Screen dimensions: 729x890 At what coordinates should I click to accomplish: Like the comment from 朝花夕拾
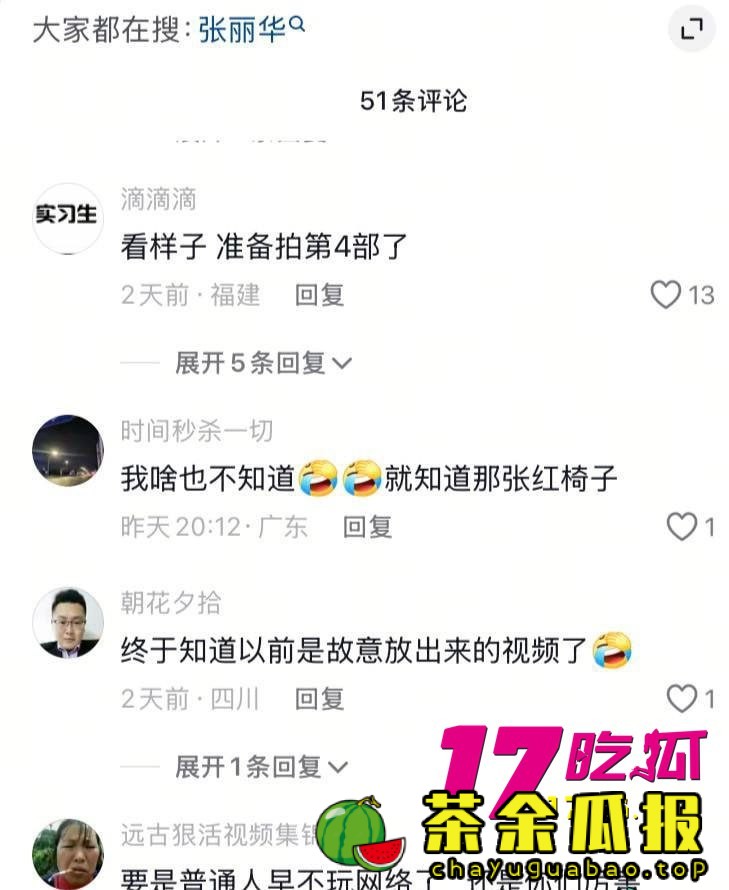tap(682, 698)
